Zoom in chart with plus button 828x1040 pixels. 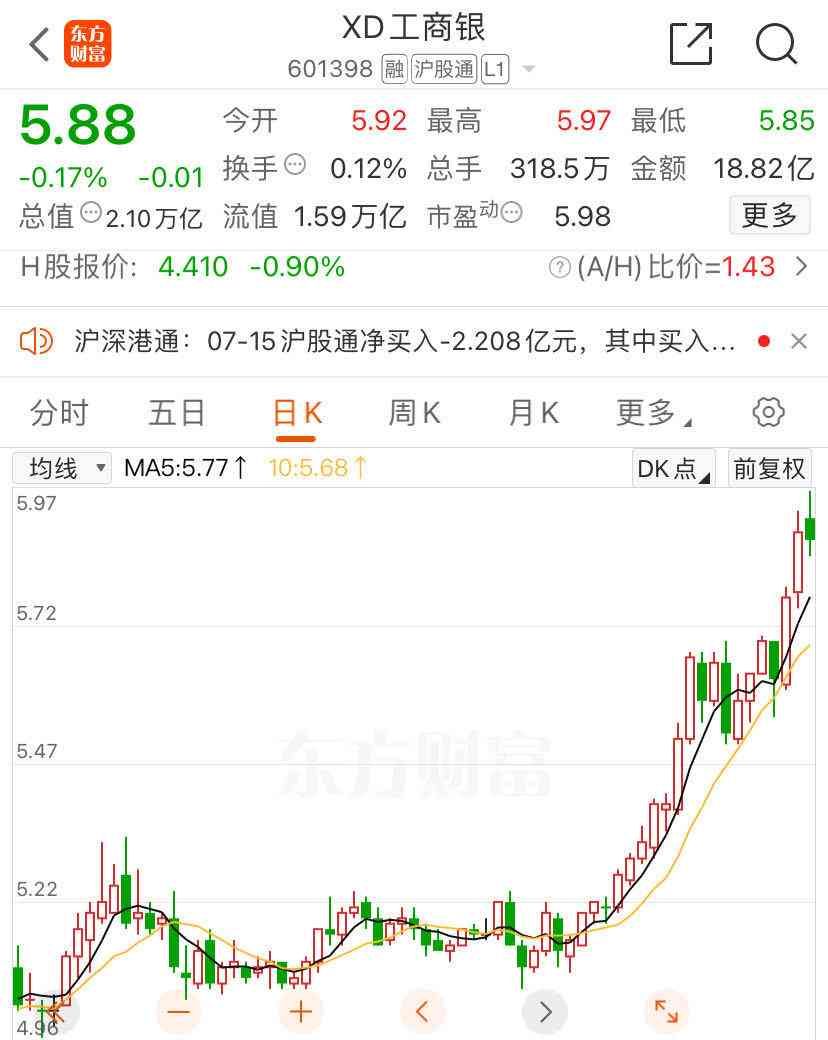[300, 1011]
